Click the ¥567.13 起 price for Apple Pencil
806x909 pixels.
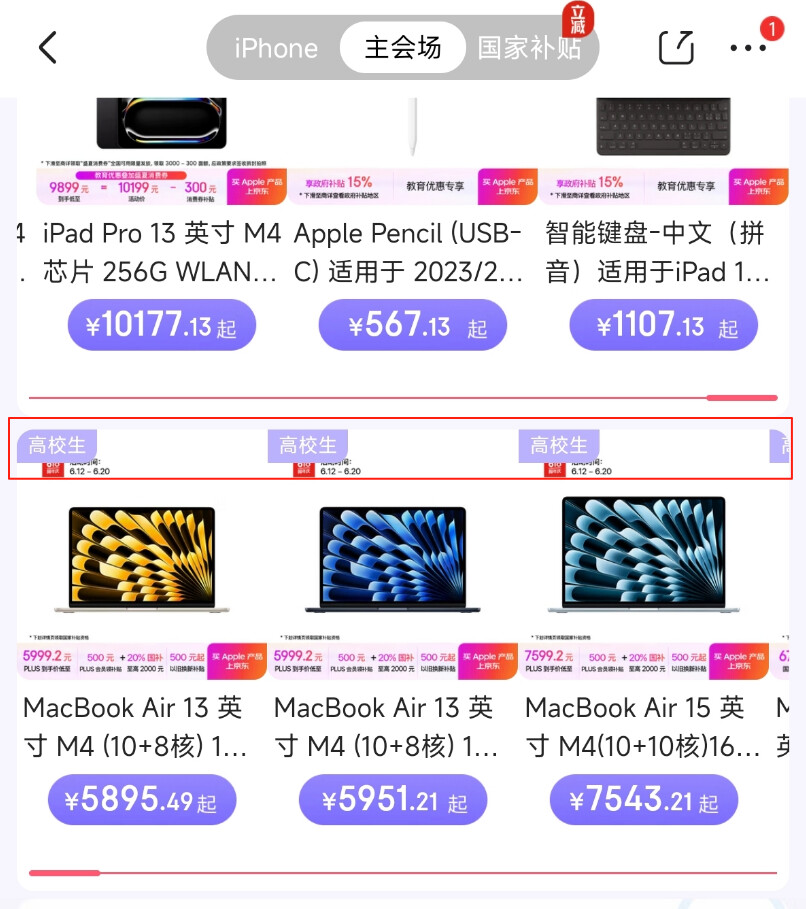pos(412,324)
